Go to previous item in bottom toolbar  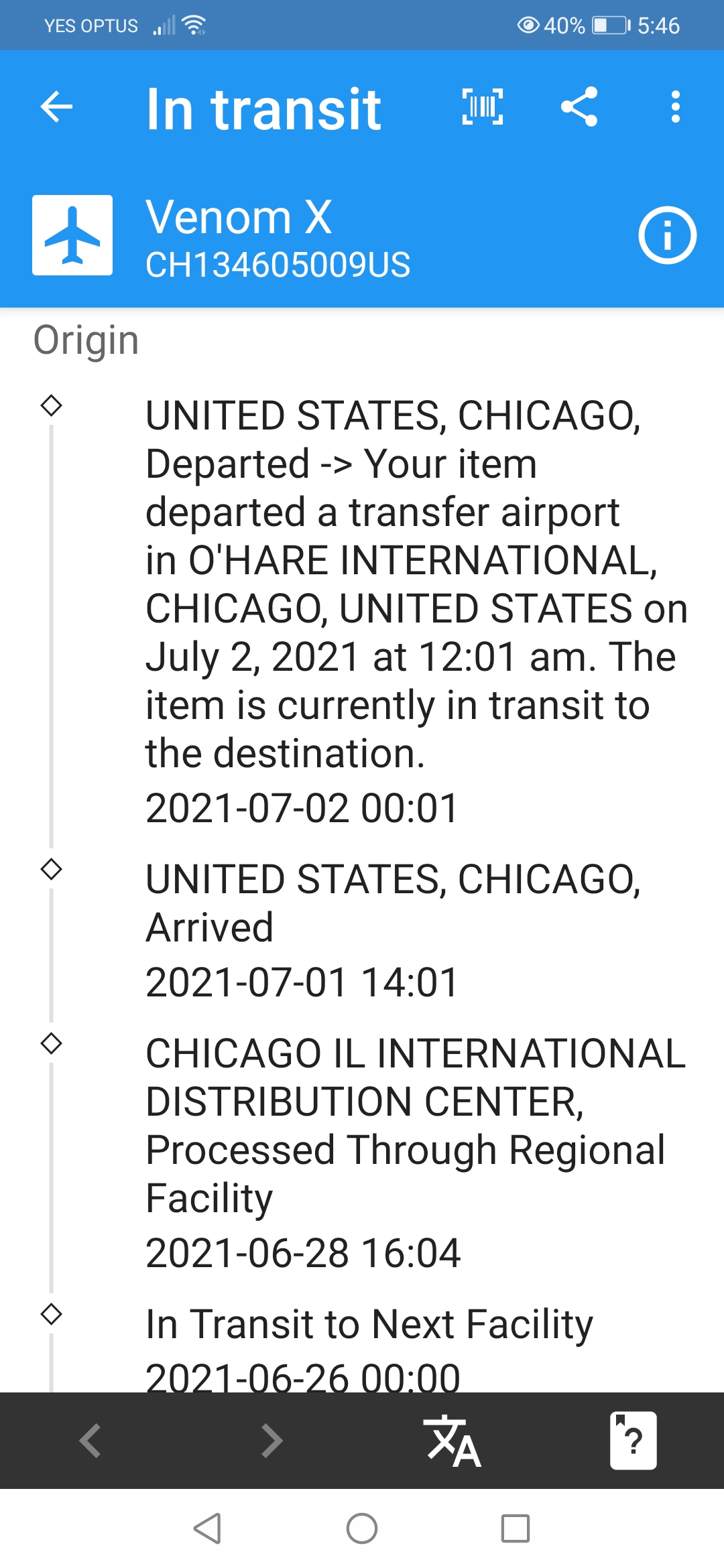pyautogui.click(x=90, y=1441)
